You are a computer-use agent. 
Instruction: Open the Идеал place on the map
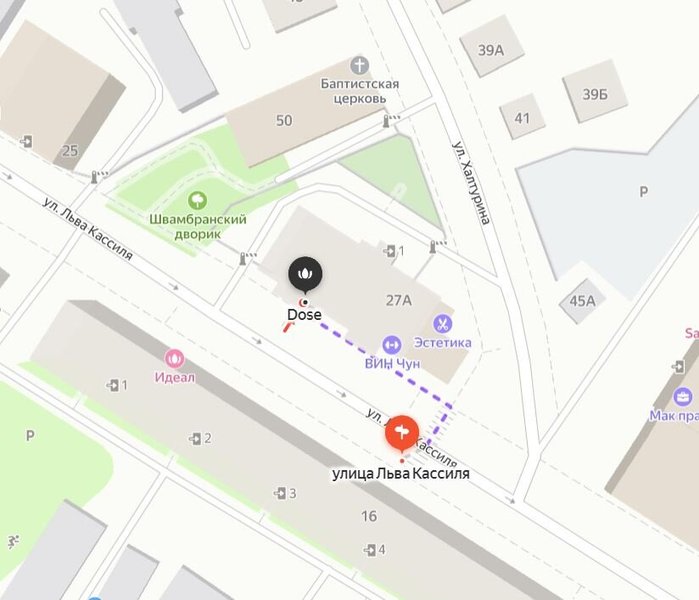tap(174, 358)
